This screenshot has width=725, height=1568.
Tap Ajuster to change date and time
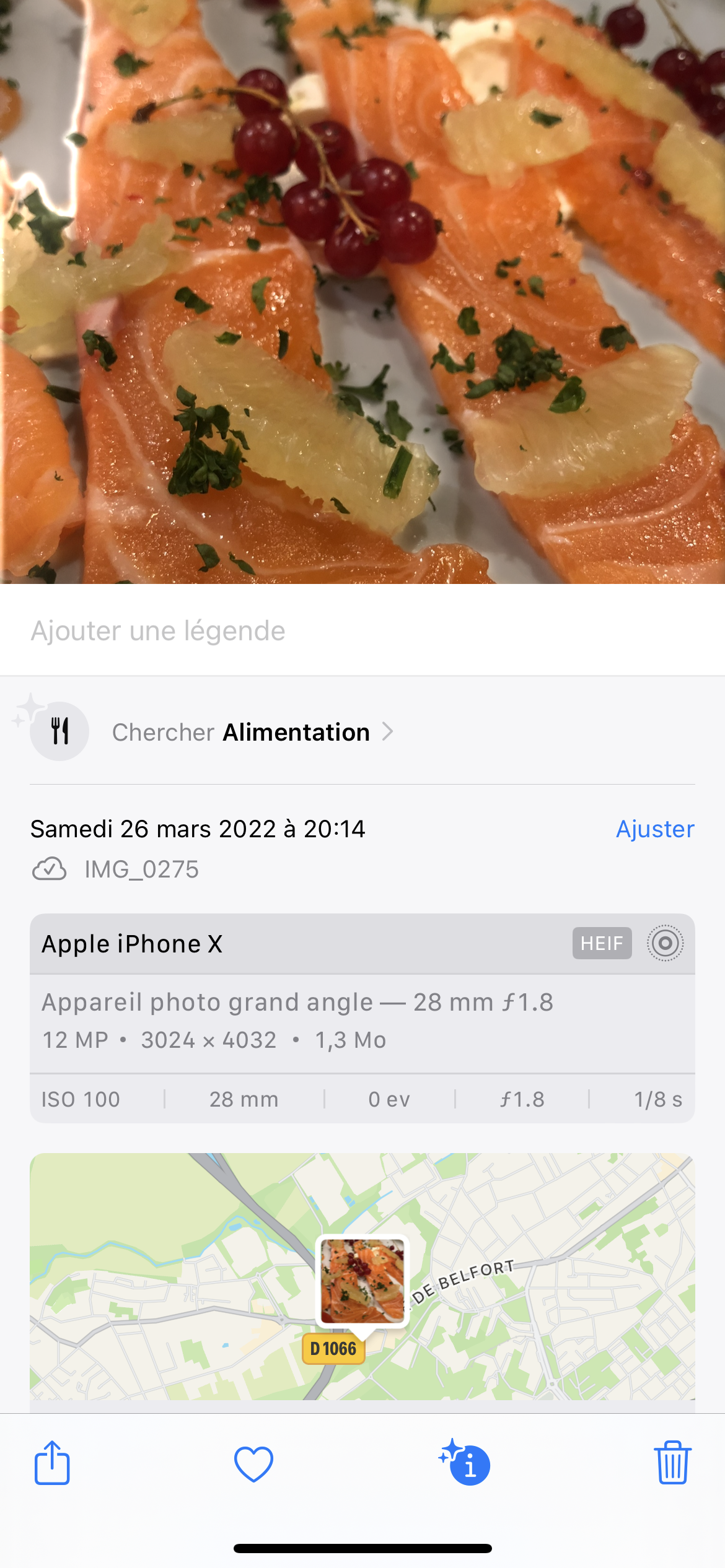click(x=654, y=829)
